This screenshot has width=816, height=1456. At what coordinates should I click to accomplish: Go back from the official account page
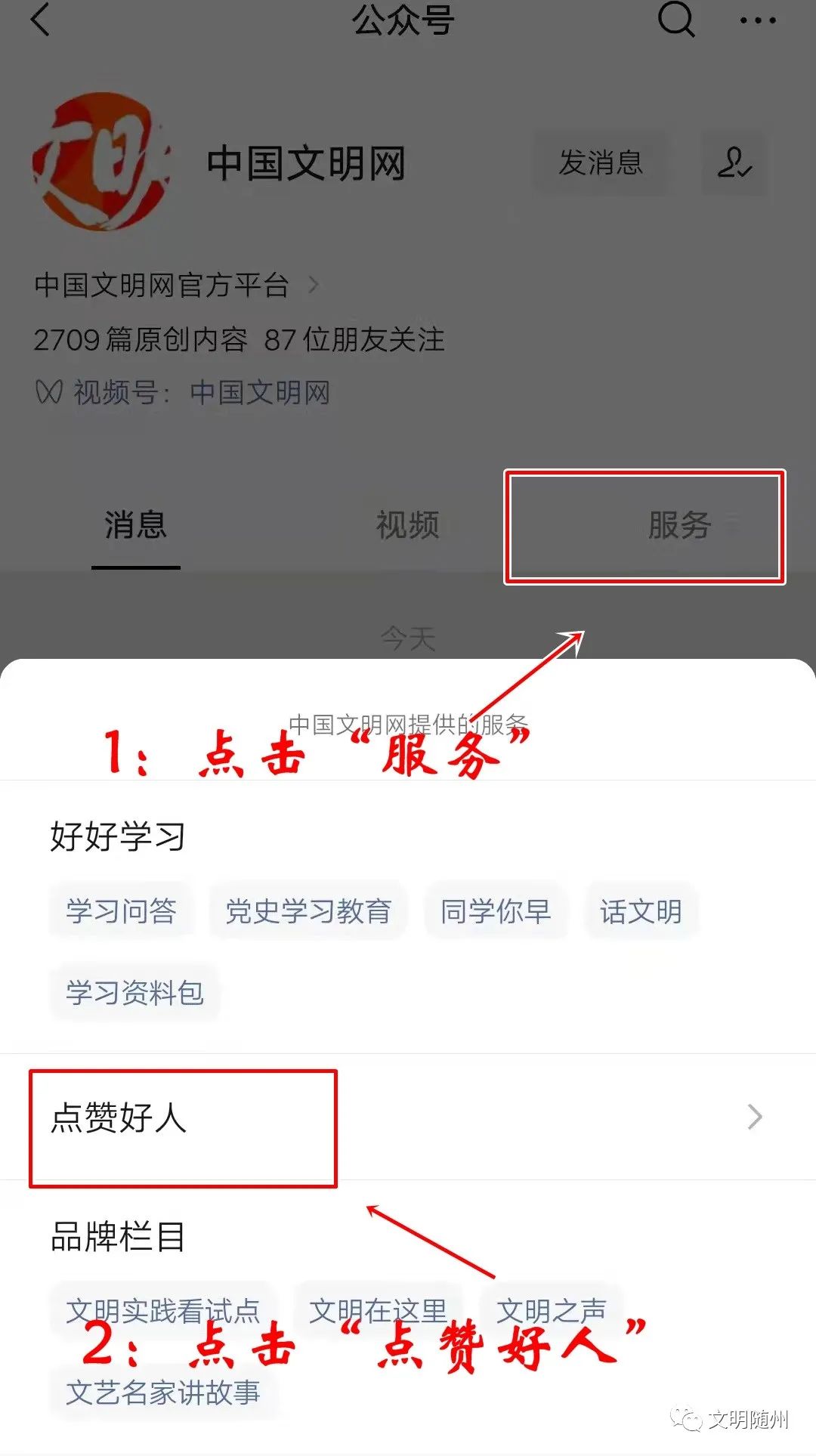[41, 20]
